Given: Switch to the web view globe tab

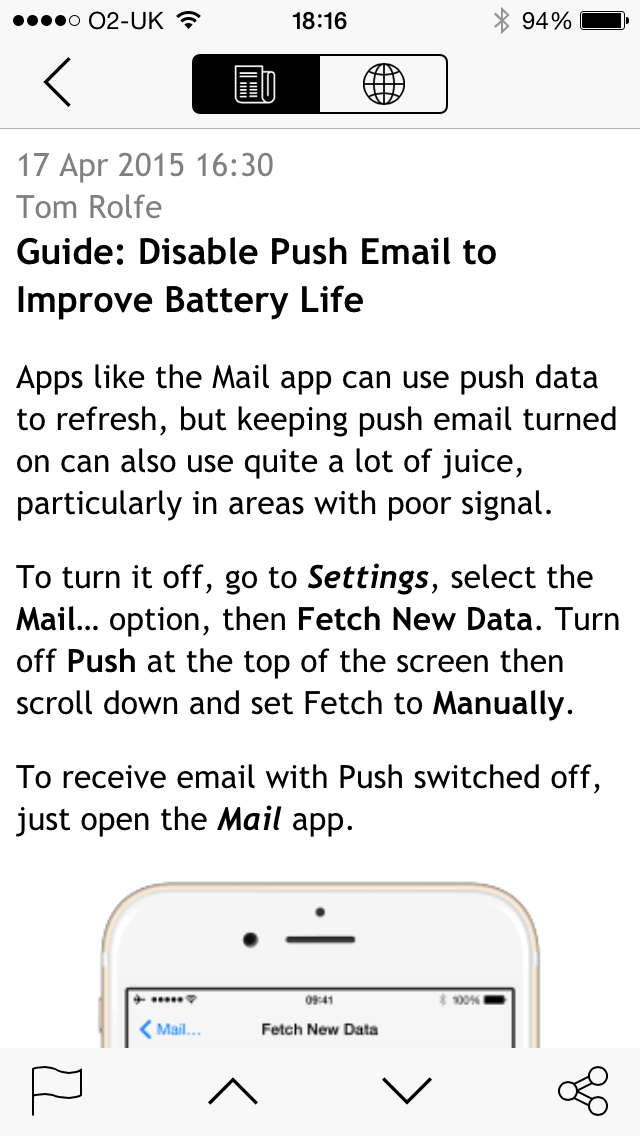Looking at the screenshot, I should [x=383, y=84].
